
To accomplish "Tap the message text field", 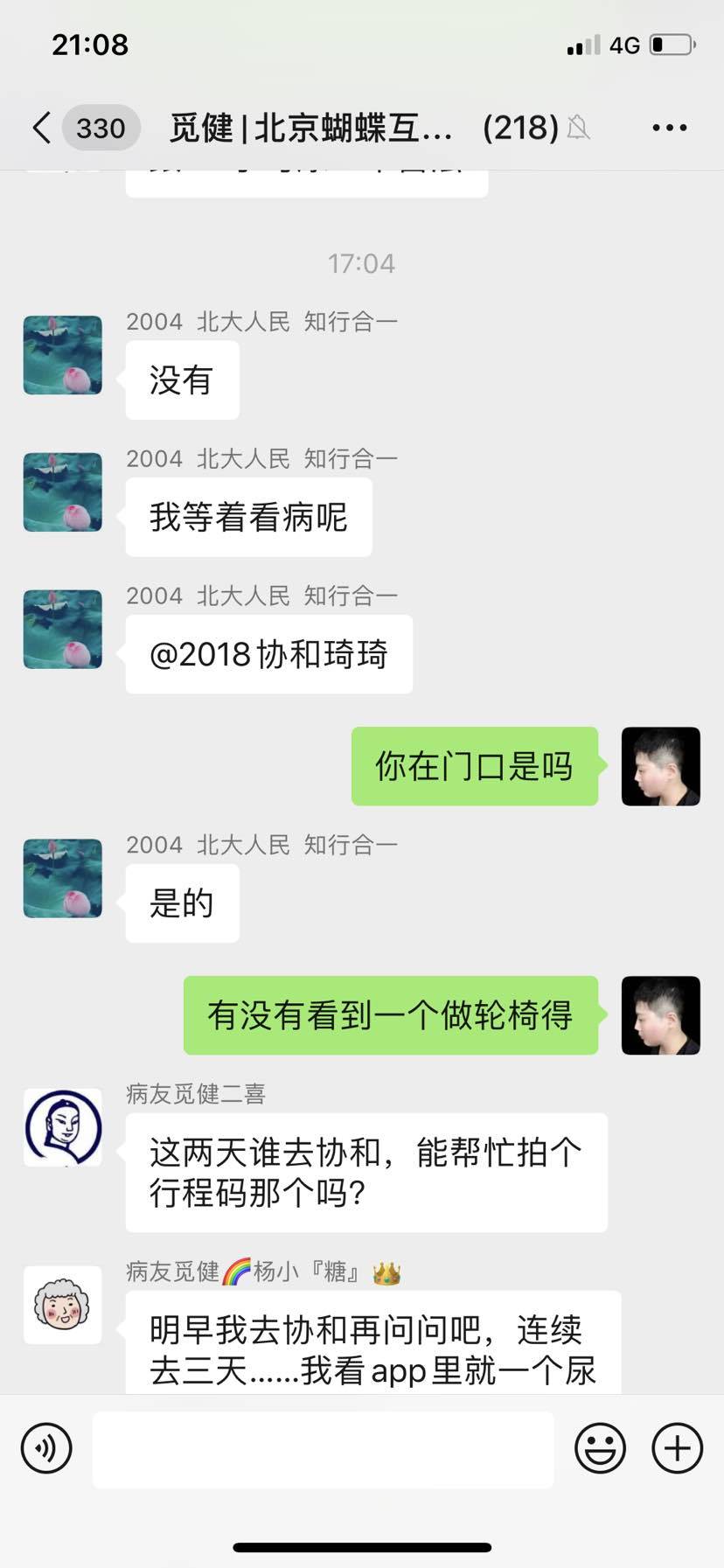I will [x=323, y=1449].
